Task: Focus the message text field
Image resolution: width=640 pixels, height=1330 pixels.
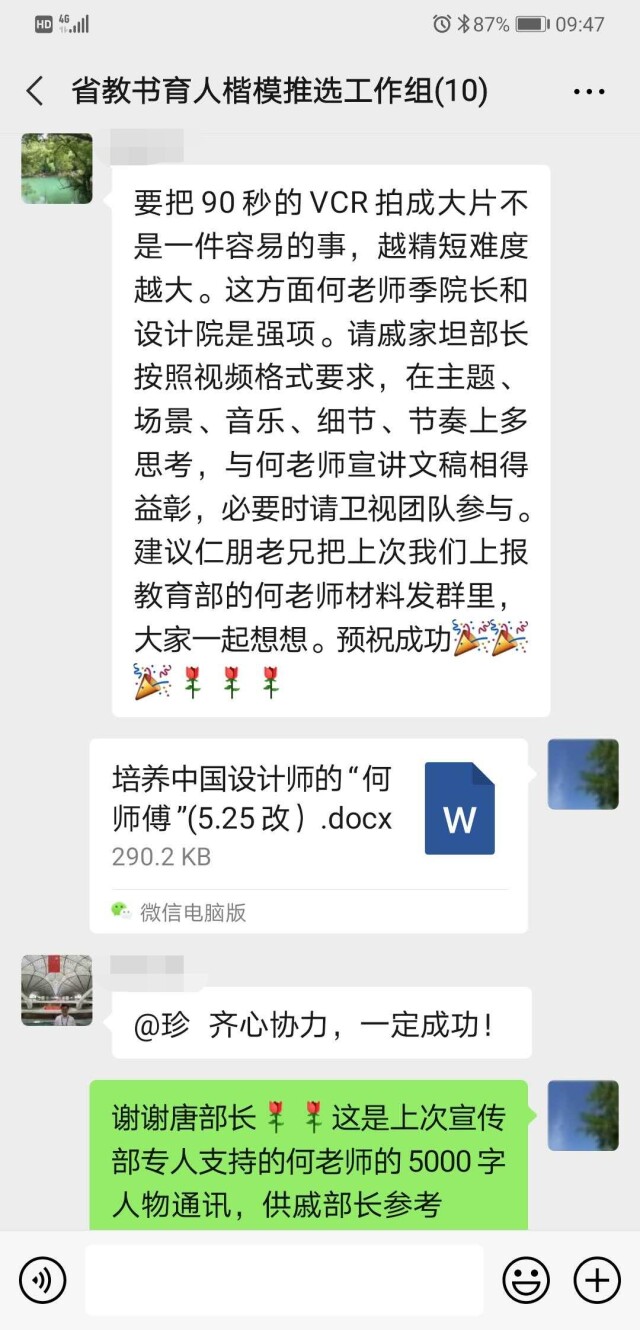Action: point(283,1280)
